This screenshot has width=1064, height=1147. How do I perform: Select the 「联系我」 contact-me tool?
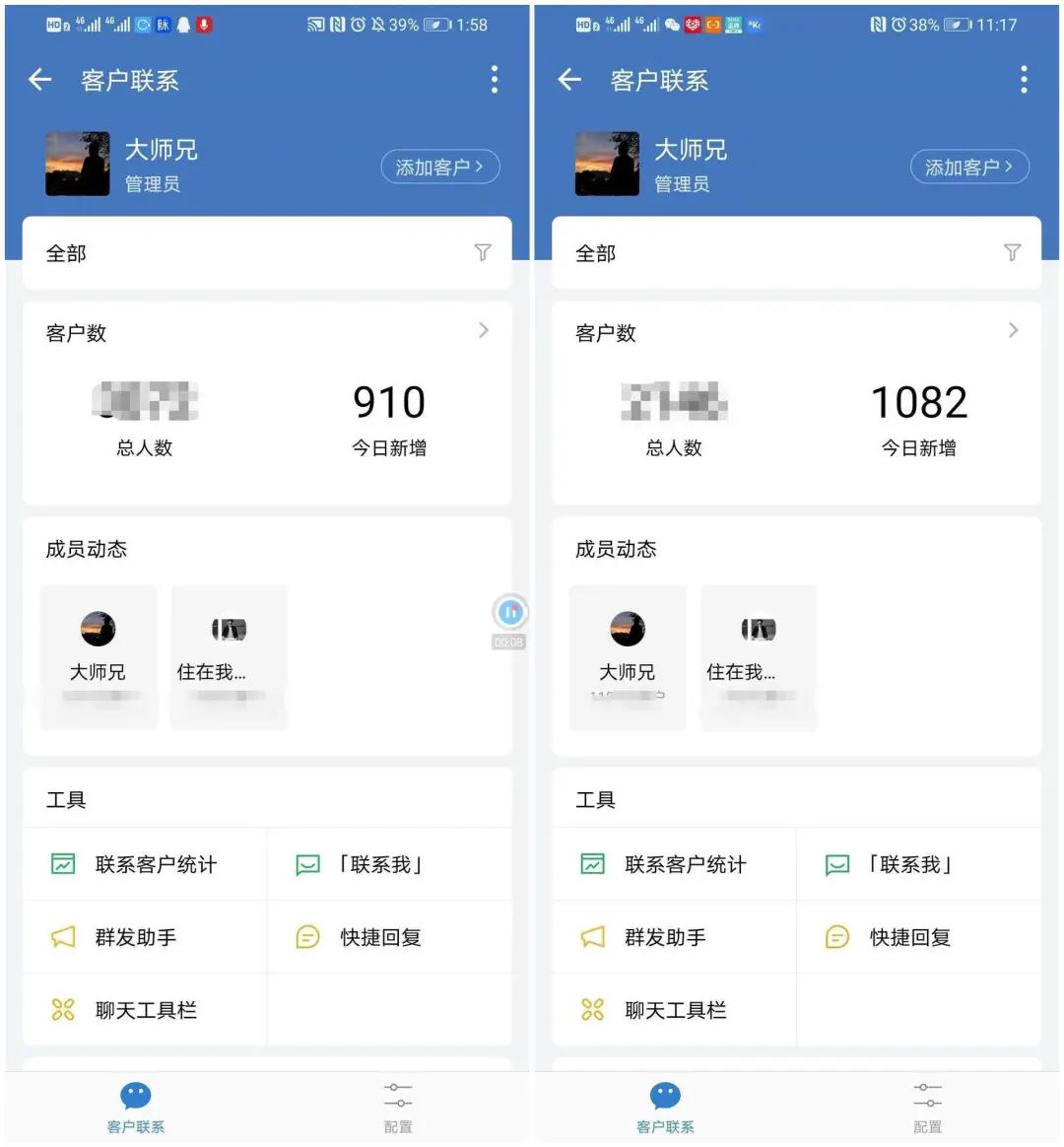(380, 864)
